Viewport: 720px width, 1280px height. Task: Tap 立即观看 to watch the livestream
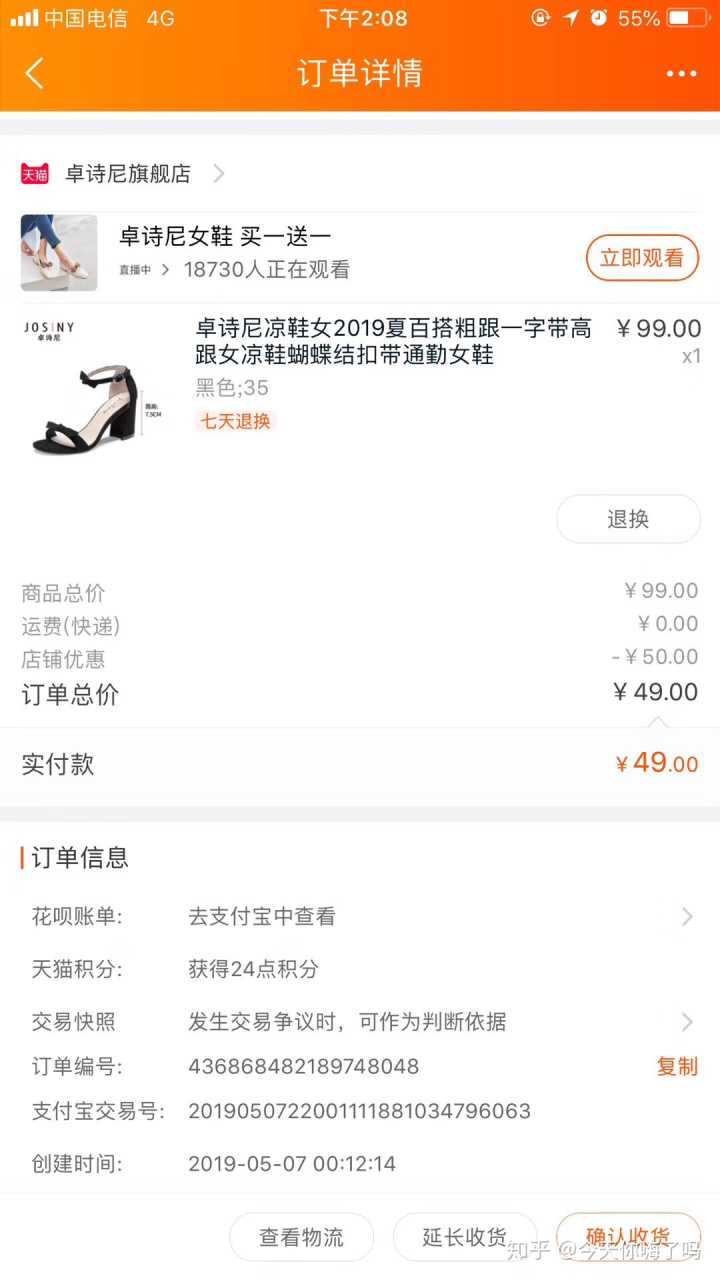(x=641, y=258)
